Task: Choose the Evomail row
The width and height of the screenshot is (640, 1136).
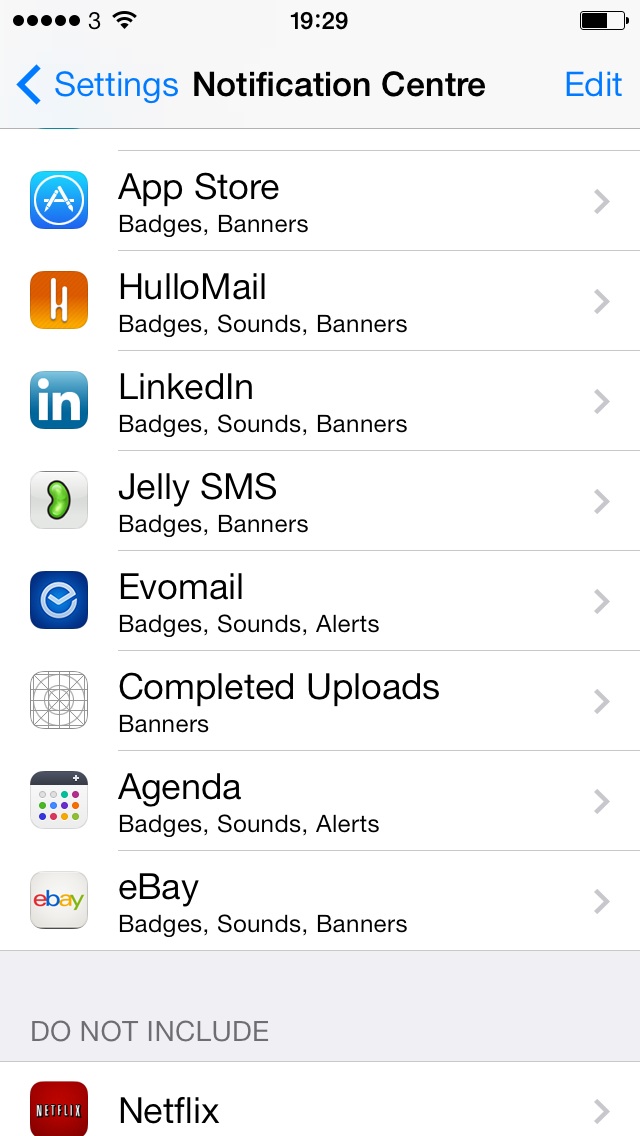Action: (320, 601)
